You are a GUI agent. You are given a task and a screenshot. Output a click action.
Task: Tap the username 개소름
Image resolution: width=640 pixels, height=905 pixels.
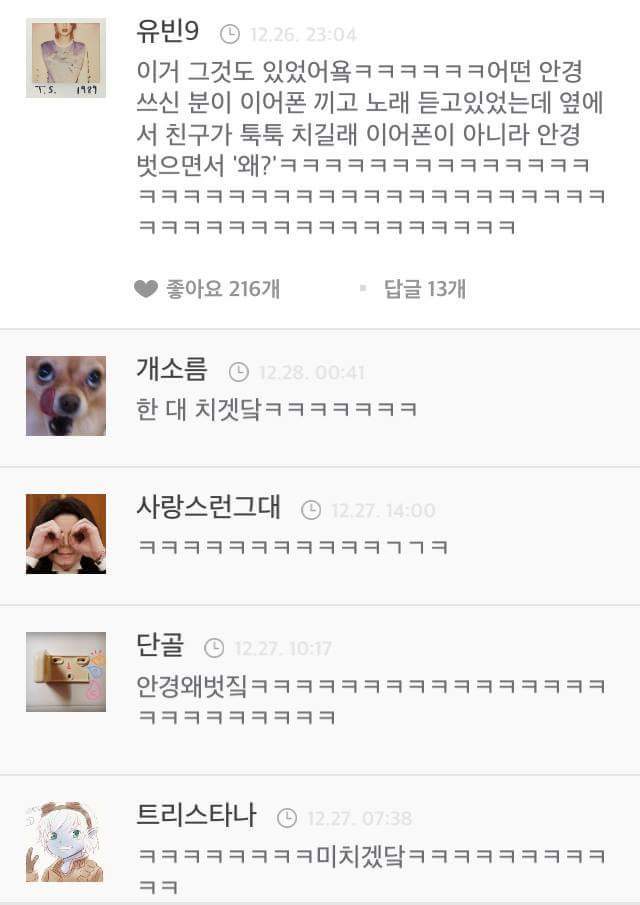pyautogui.click(x=172, y=371)
